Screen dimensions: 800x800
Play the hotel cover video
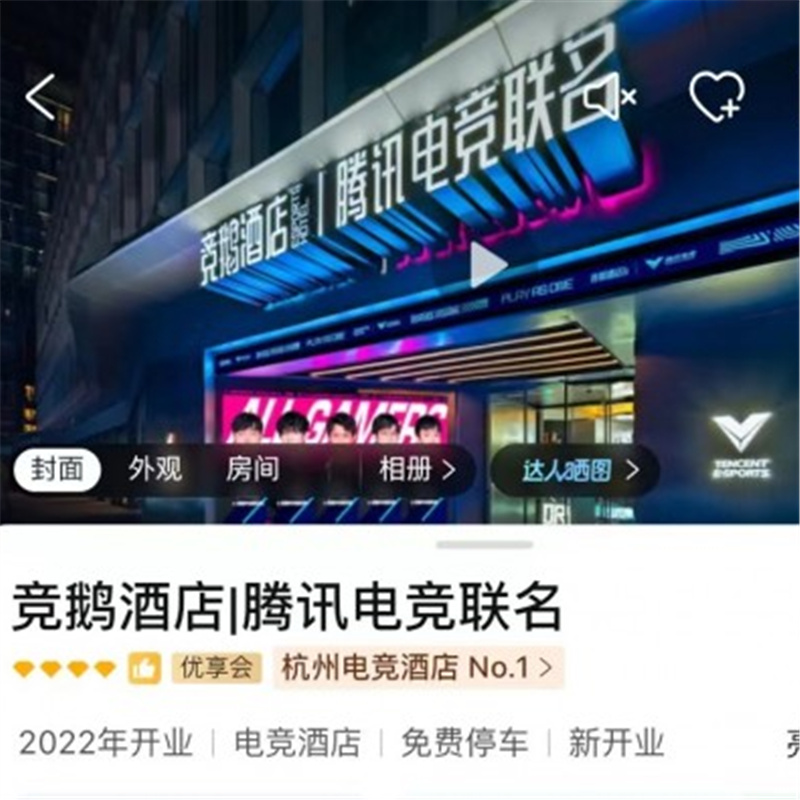click(x=488, y=266)
